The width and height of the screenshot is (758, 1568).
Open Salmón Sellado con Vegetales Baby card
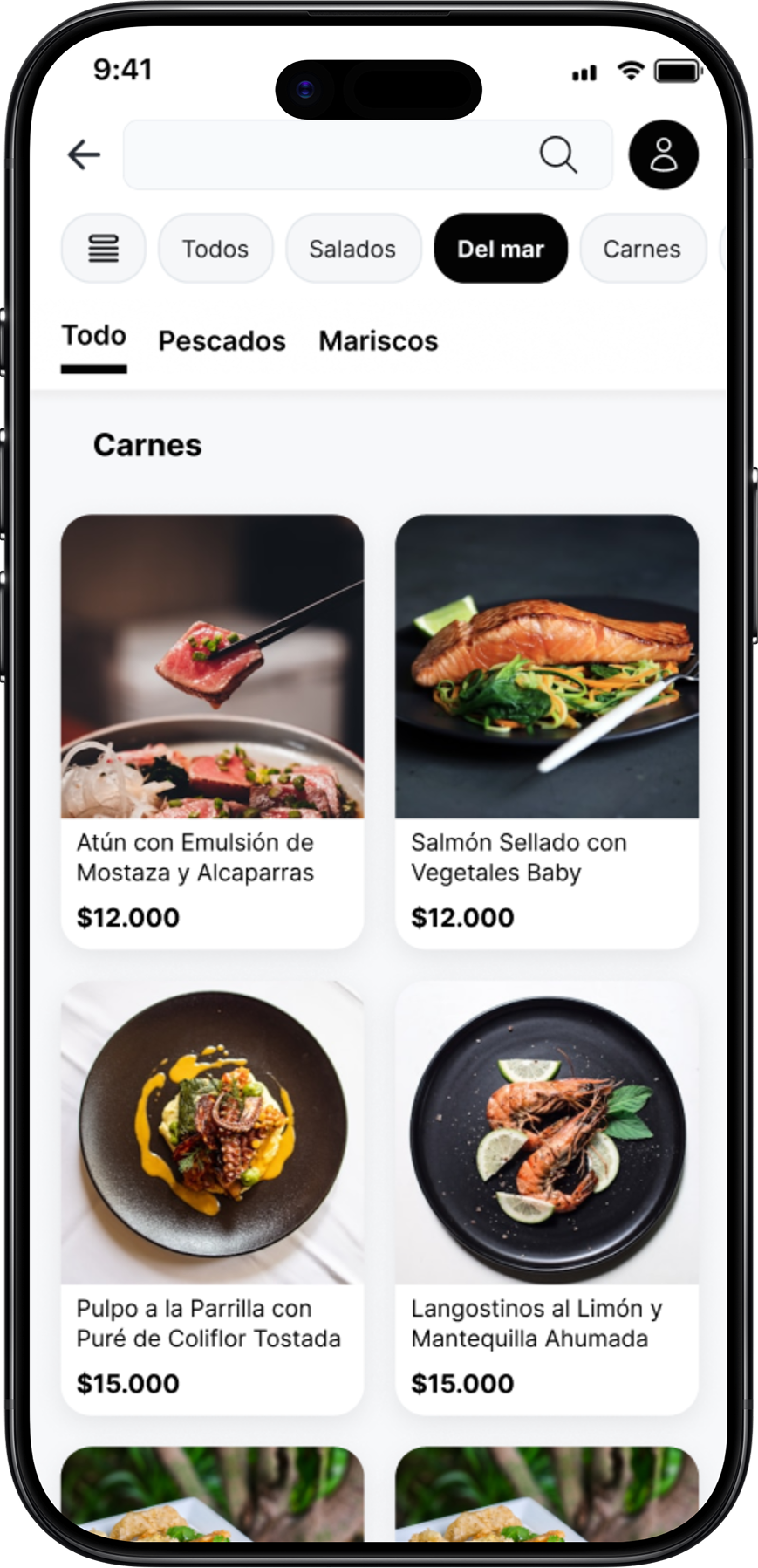[547, 731]
